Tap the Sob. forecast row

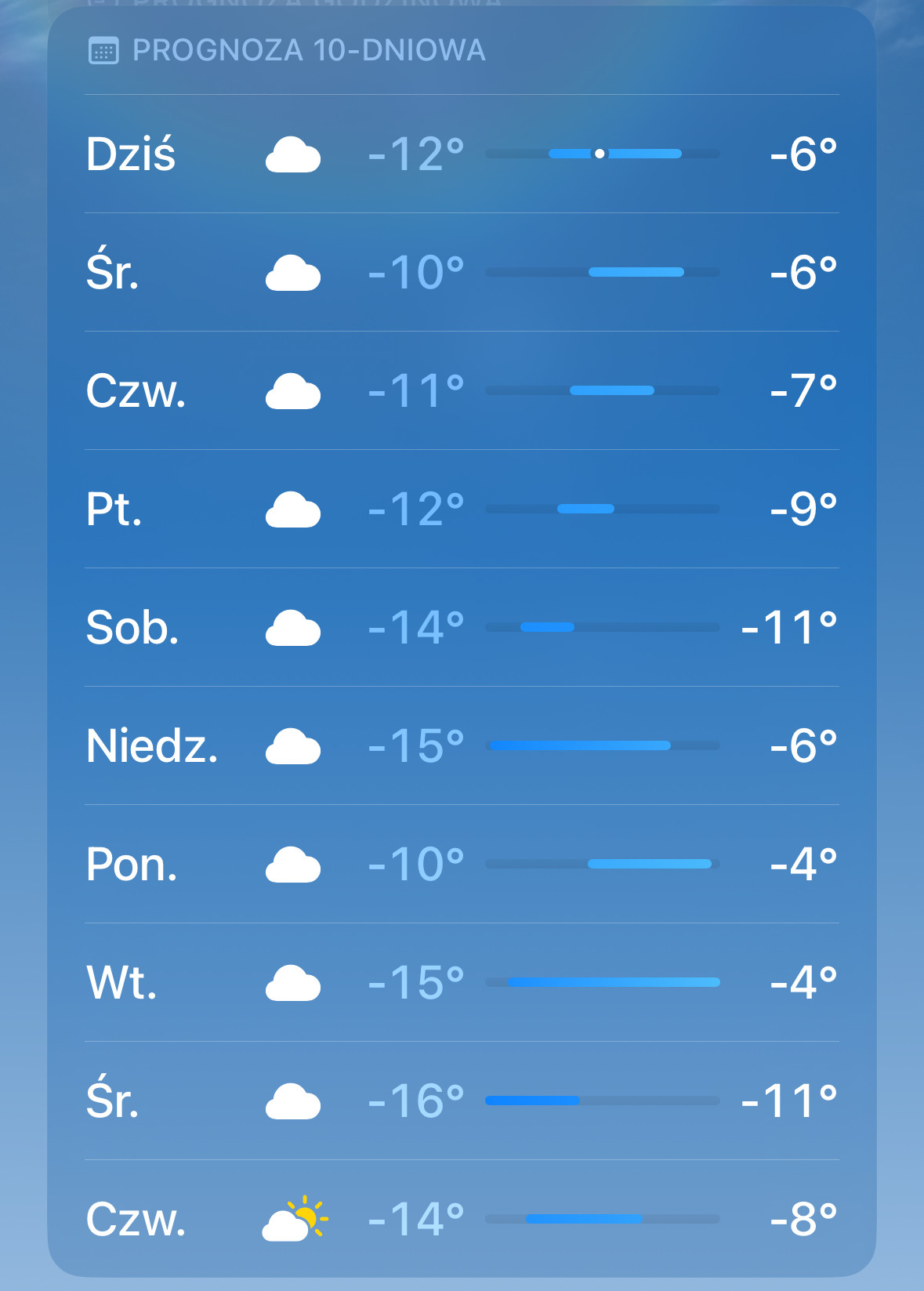[x=462, y=627]
